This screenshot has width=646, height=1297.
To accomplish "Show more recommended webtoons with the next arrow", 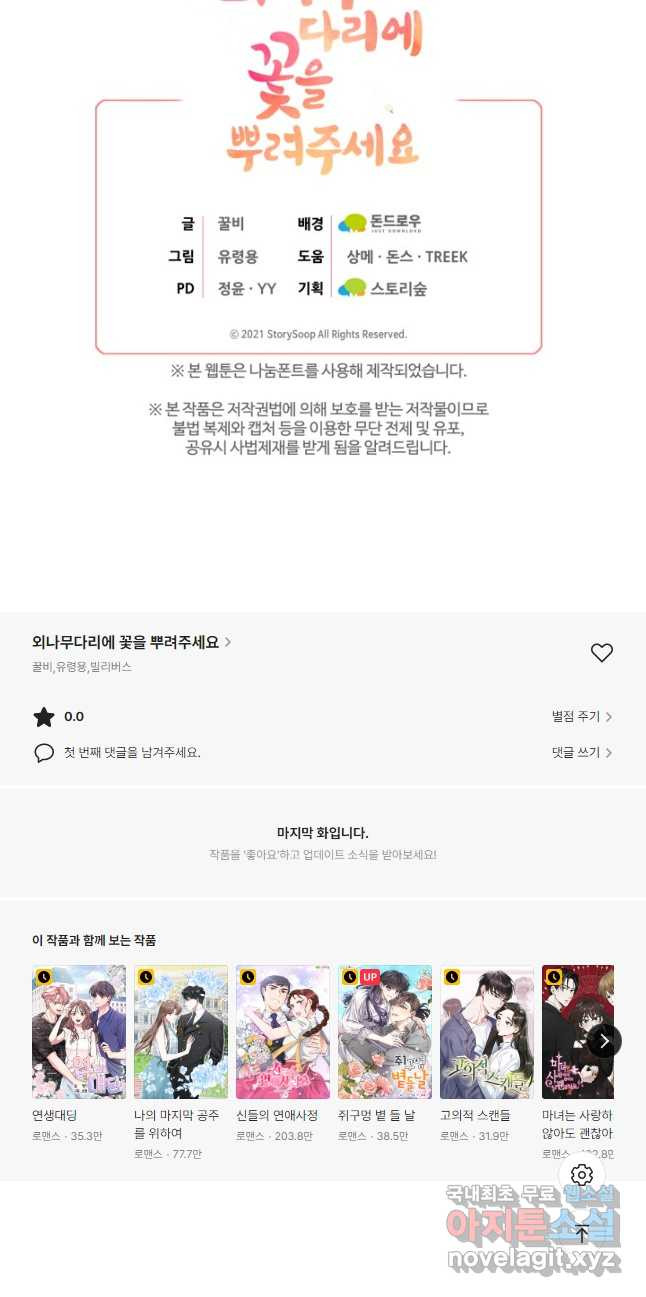I will tap(604, 1041).
